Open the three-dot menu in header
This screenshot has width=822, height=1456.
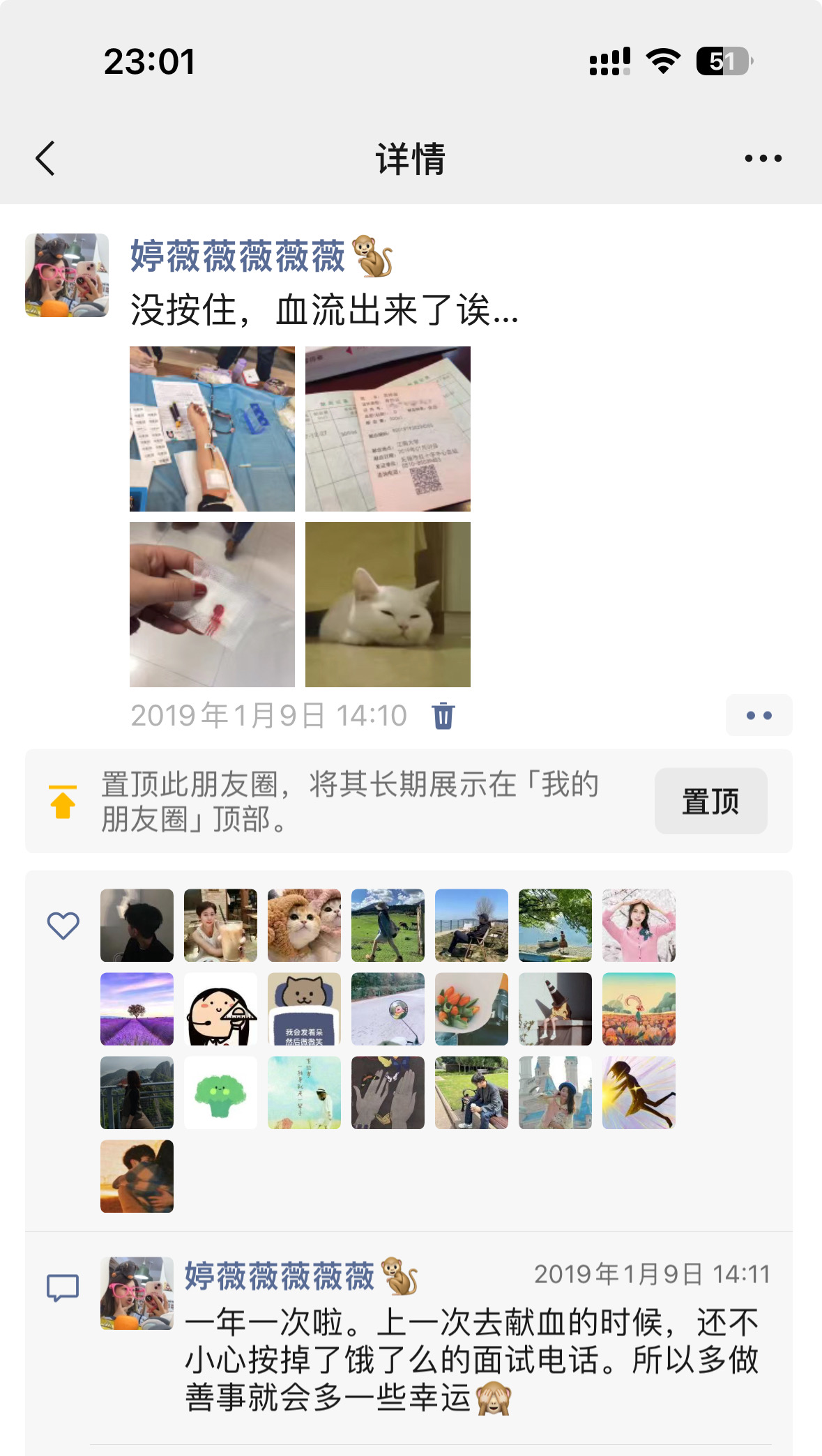(763, 158)
